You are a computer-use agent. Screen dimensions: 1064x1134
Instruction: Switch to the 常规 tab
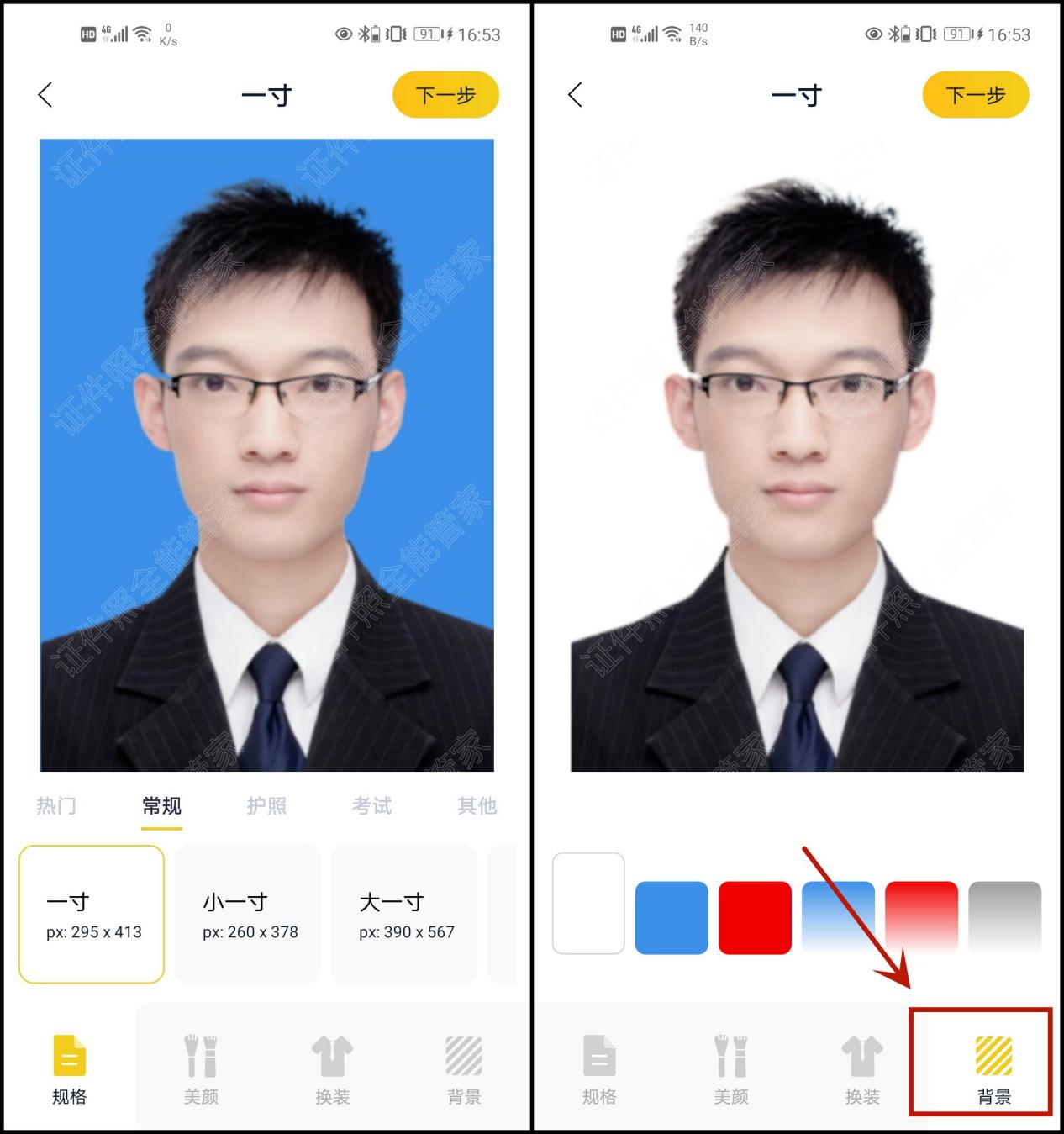(x=162, y=805)
